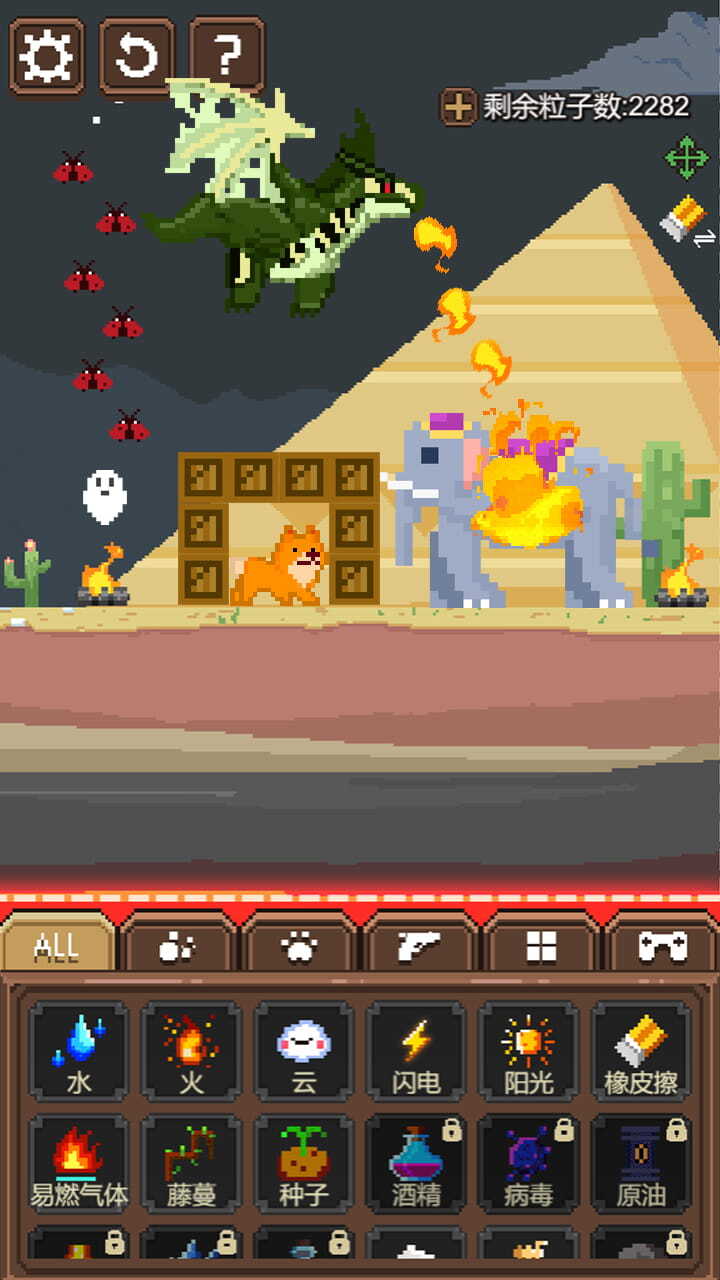Open the help question mark

point(227,57)
